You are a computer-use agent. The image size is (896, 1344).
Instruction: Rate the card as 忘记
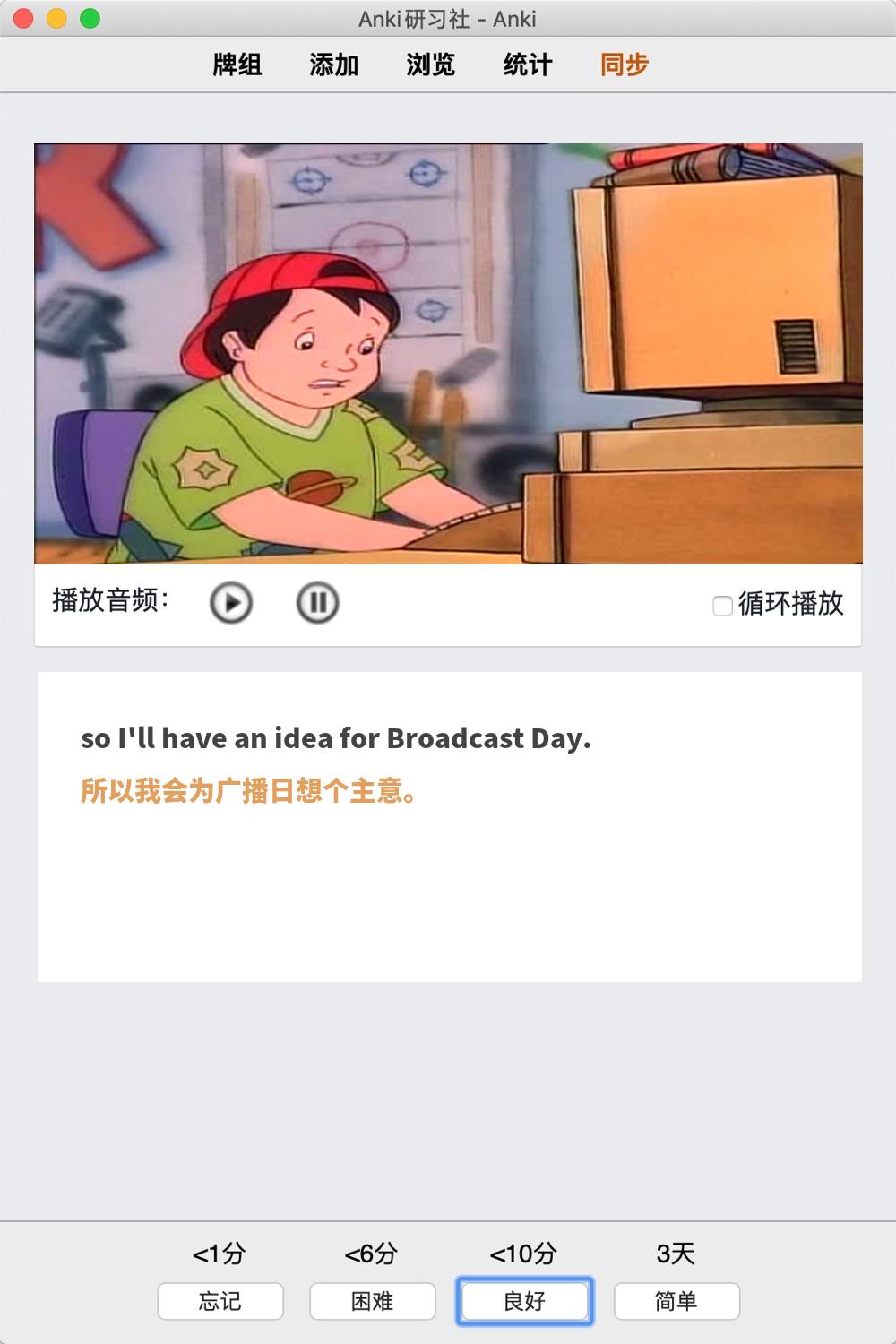pos(220,1301)
